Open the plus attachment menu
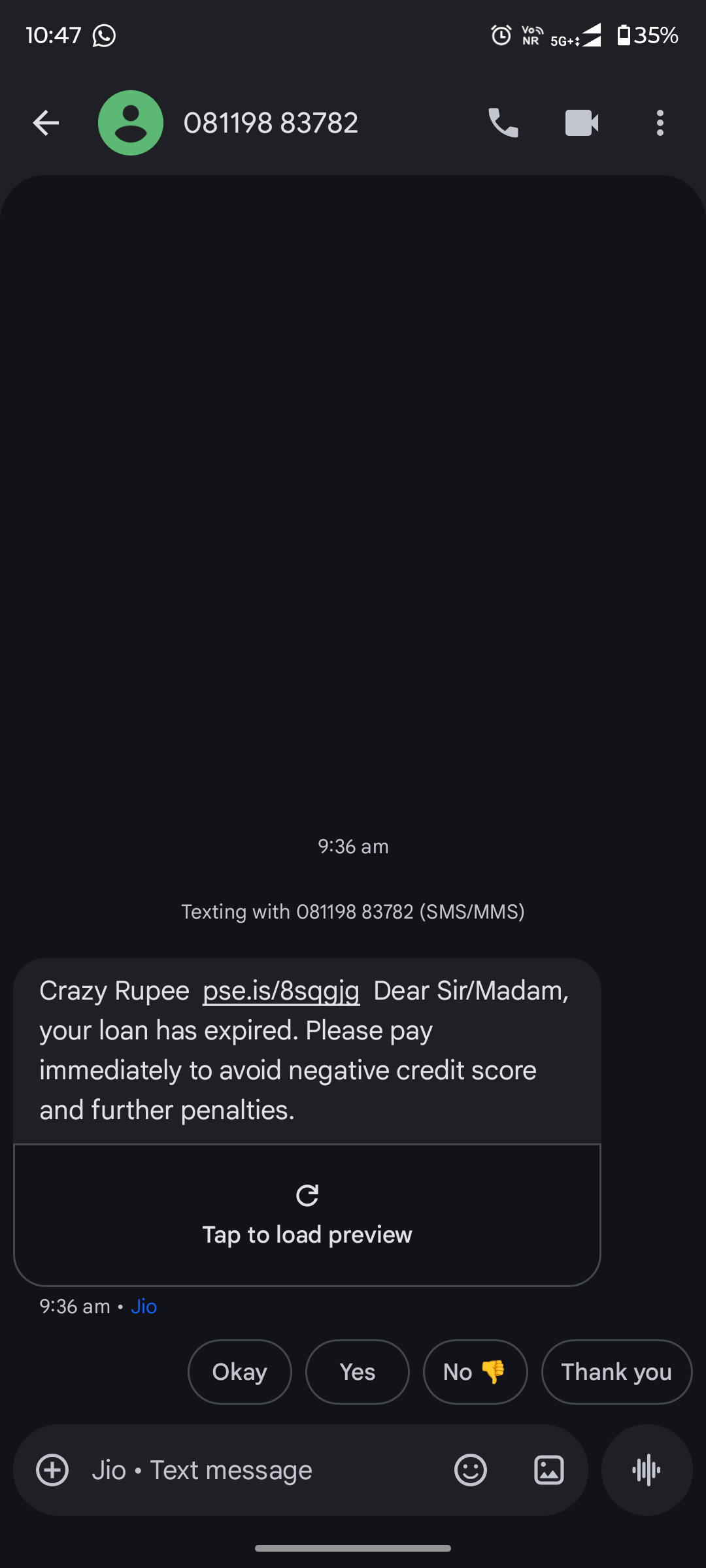706x1568 pixels. [52, 1470]
